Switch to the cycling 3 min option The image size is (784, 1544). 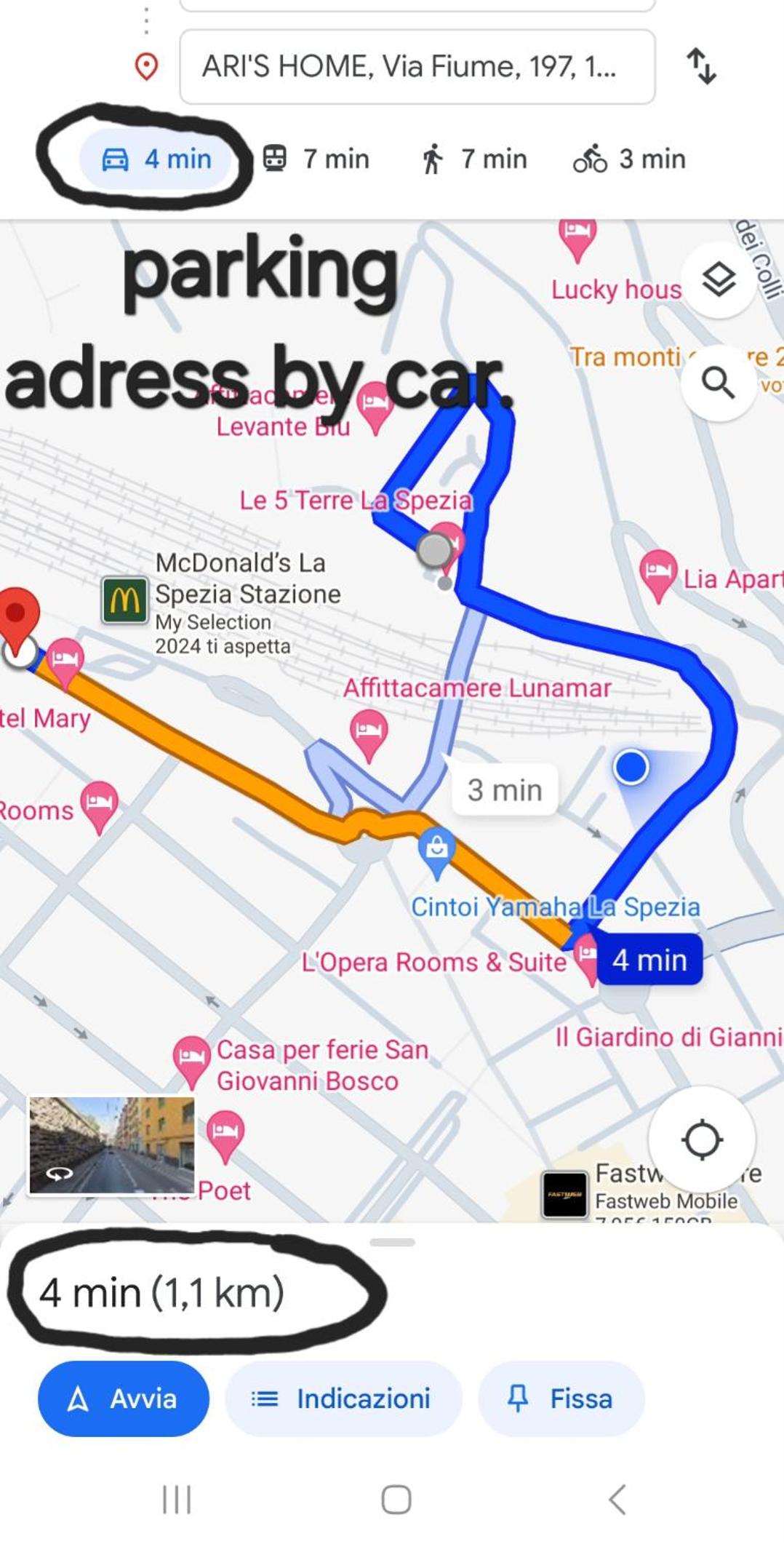coord(630,159)
